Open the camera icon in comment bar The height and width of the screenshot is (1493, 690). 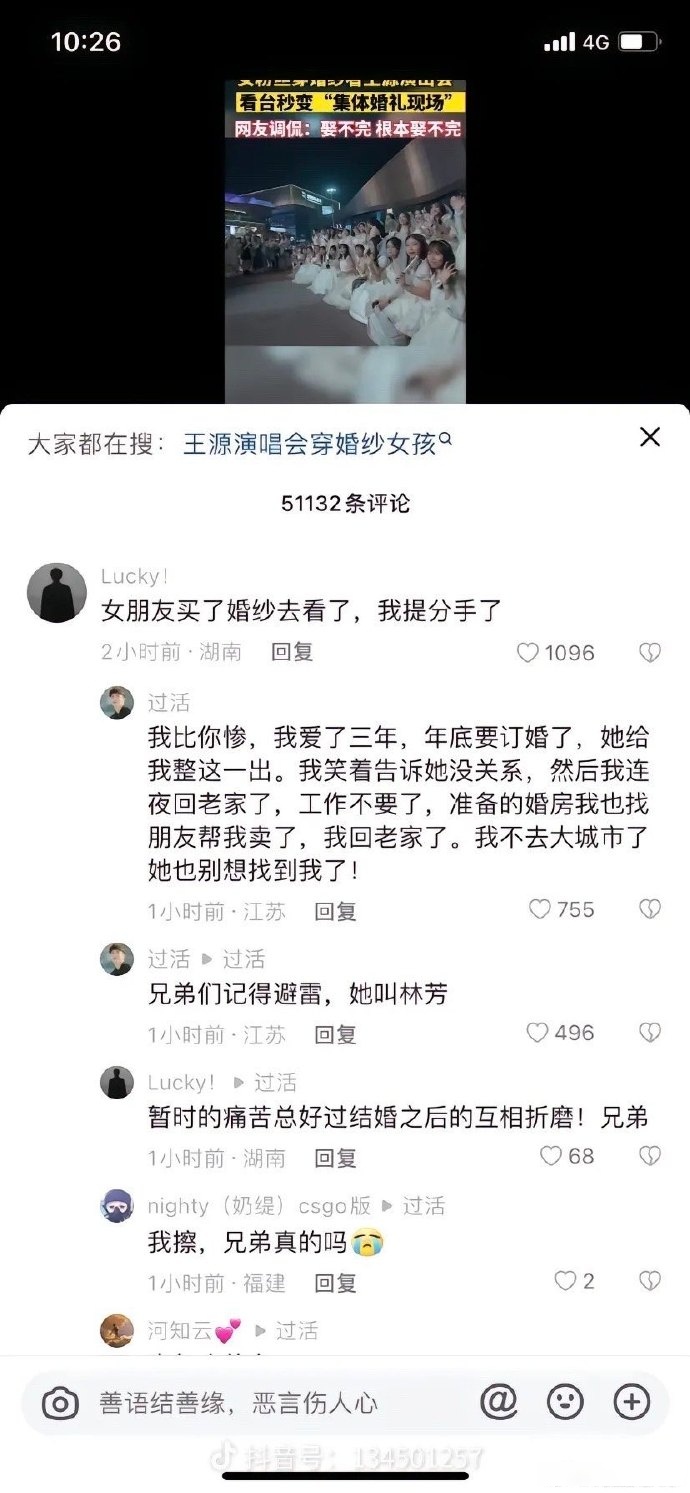[x=60, y=1404]
